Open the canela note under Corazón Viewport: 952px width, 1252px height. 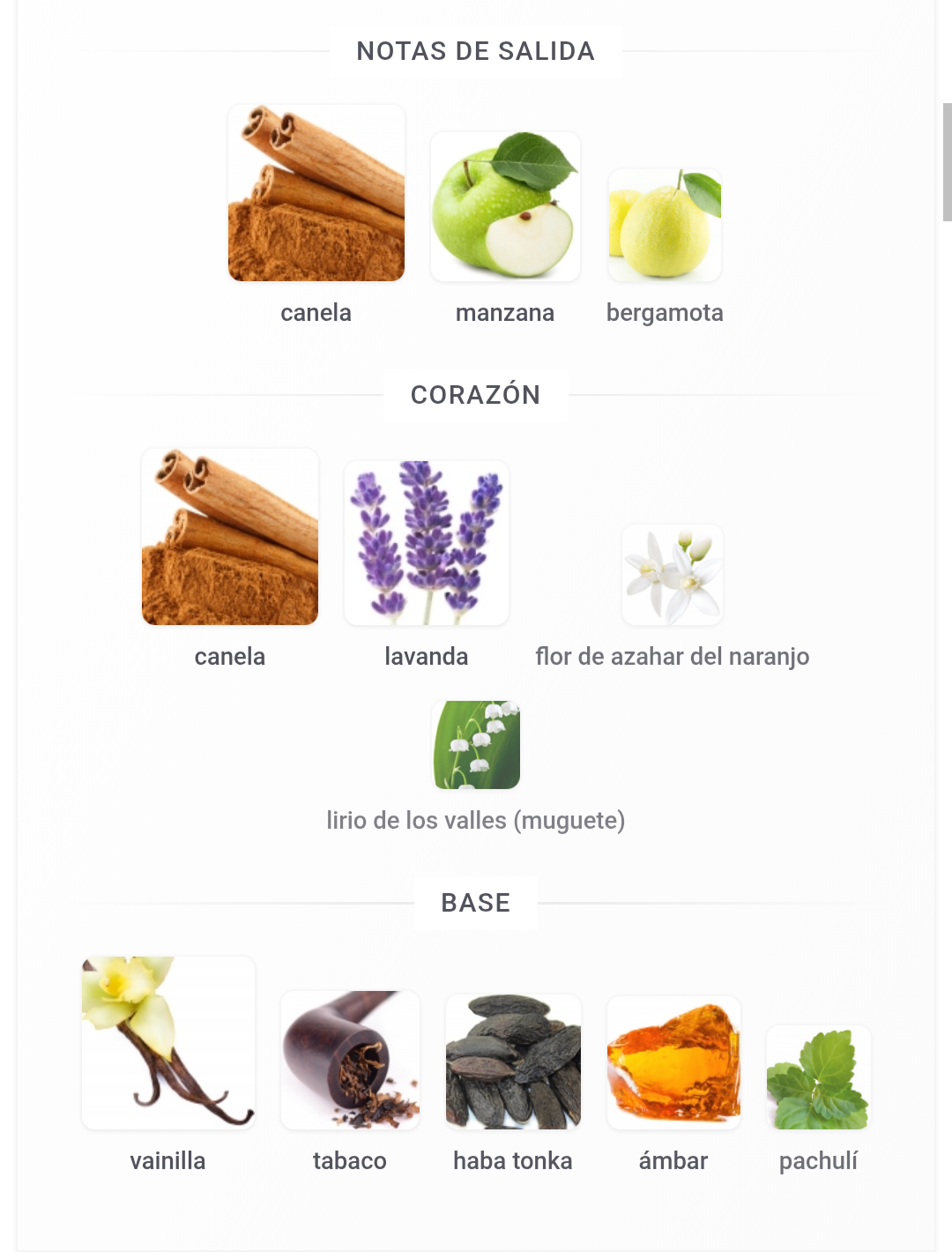point(230,537)
